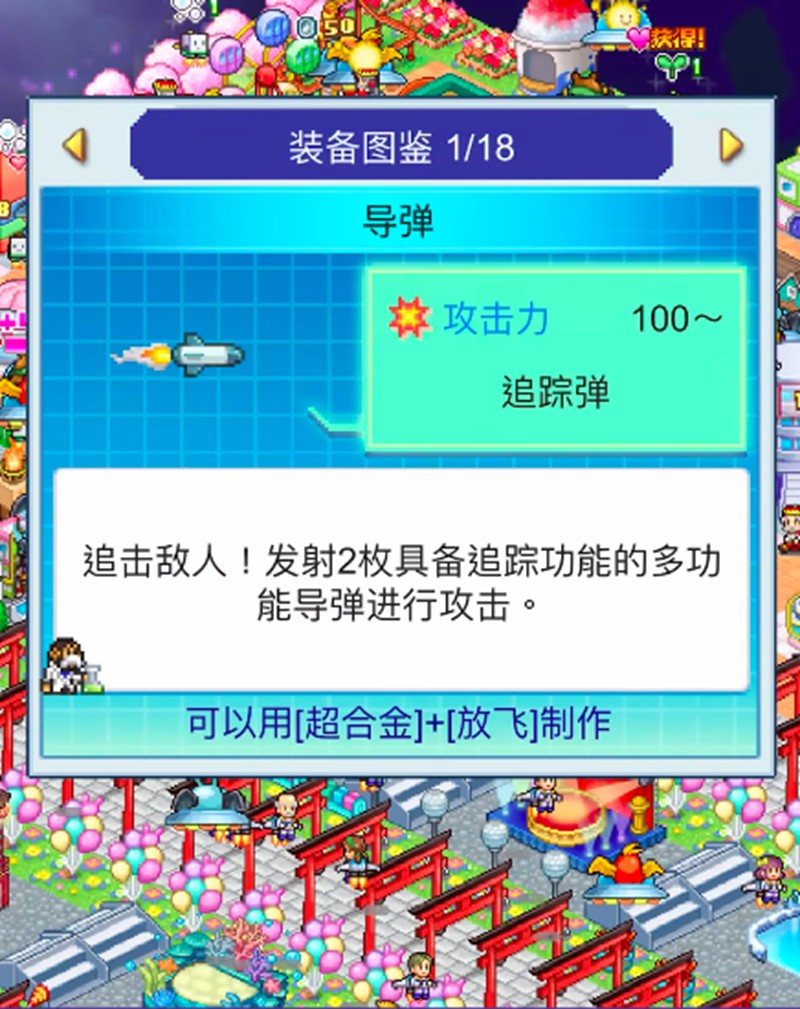Go to the previous equipment entry
The height and width of the screenshot is (1009, 800).
(75, 146)
